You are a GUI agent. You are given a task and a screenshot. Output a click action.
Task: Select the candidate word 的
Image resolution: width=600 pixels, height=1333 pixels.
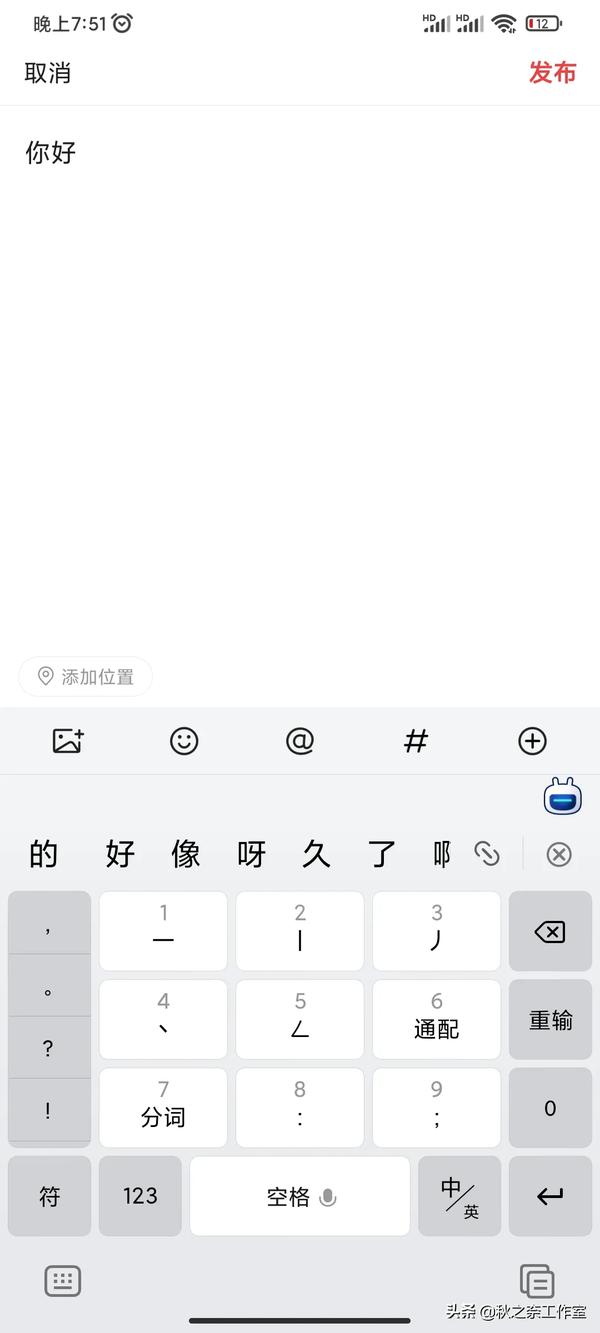pyautogui.click(x=44, y=854)
